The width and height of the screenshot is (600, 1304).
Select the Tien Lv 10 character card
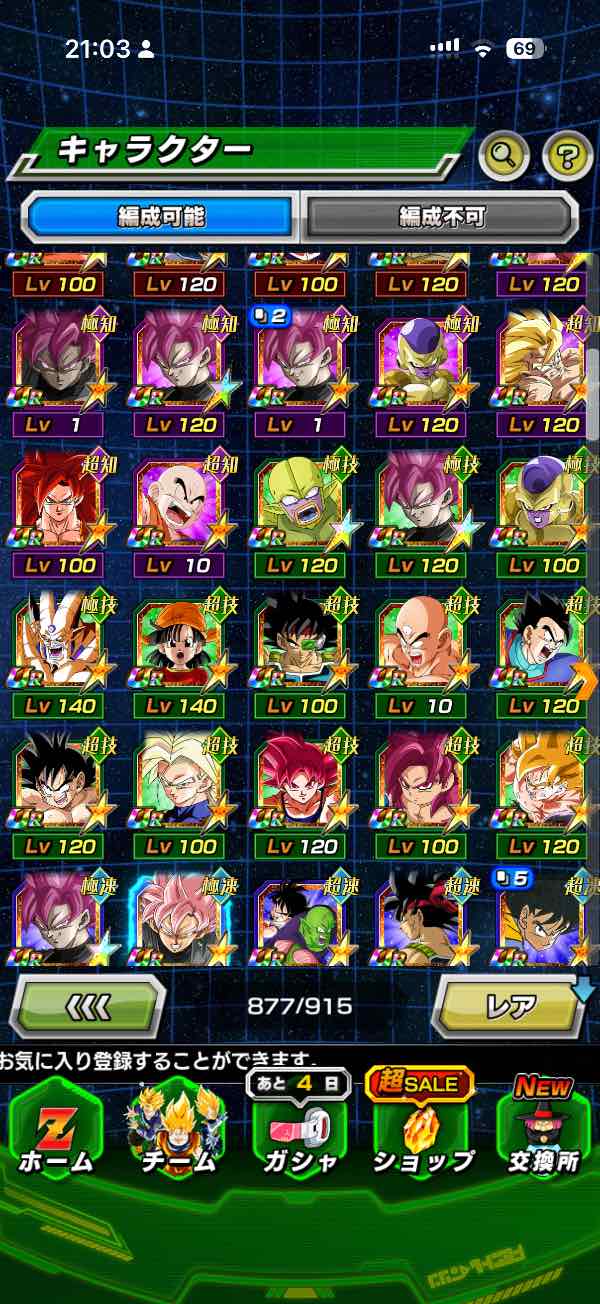[x=422, y=647]
